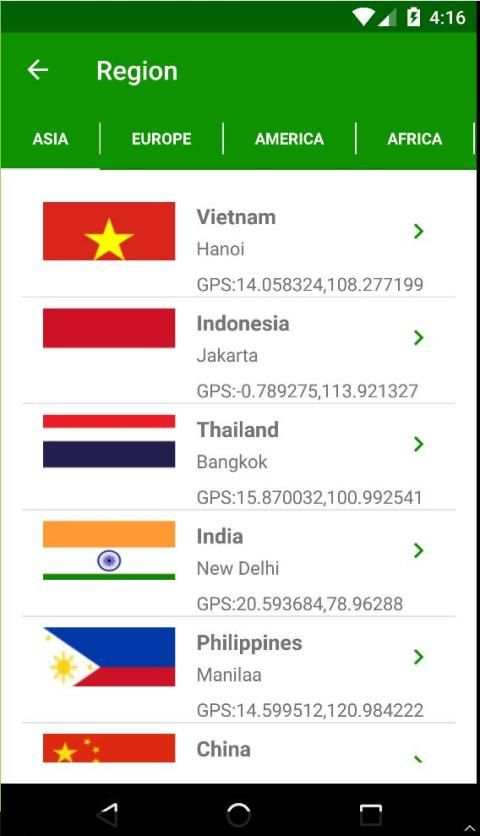Switch to the America tab
480x836 pixels.
coord(289,139)
